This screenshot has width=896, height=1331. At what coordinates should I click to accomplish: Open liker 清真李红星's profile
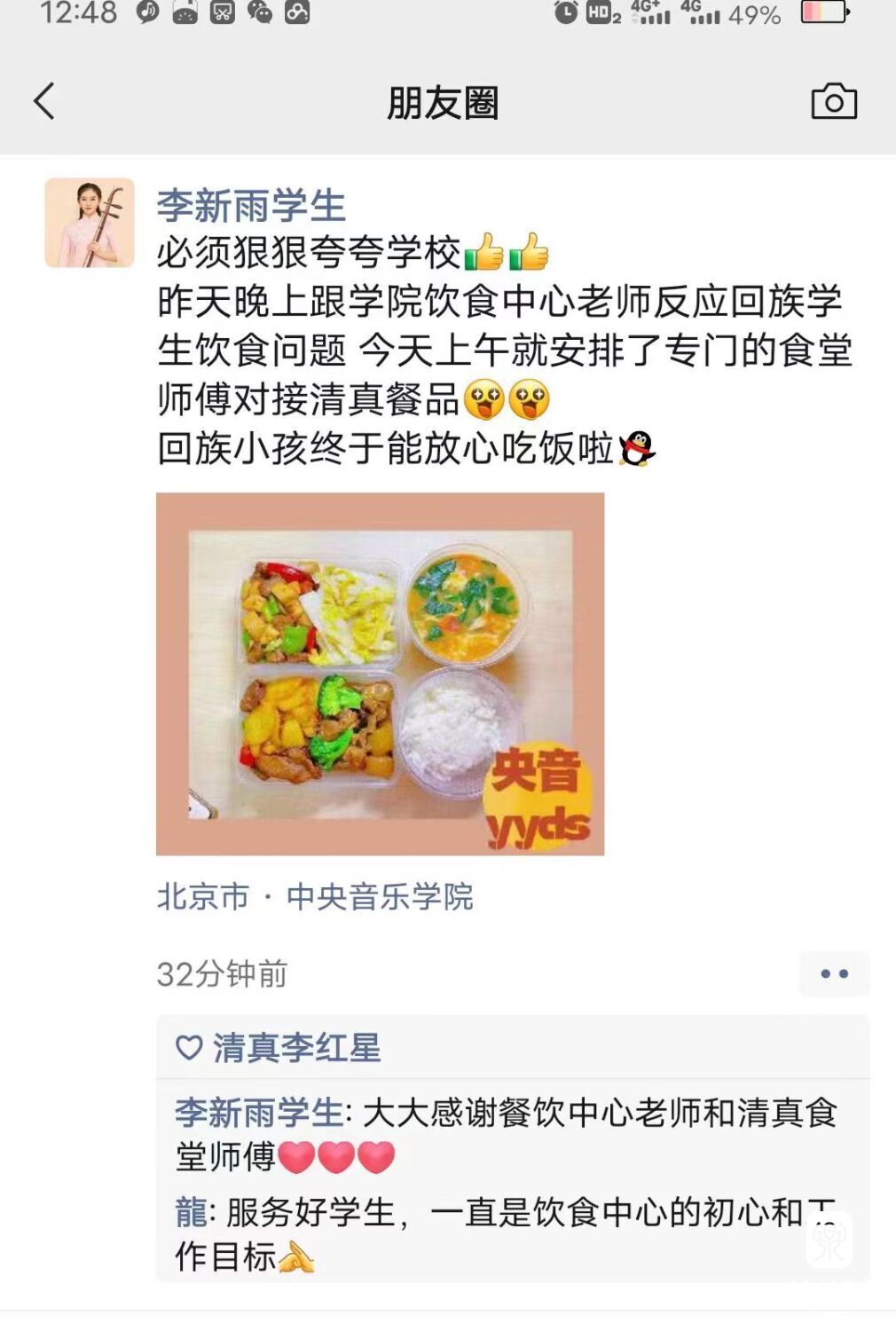click(x=296, y=1048)
